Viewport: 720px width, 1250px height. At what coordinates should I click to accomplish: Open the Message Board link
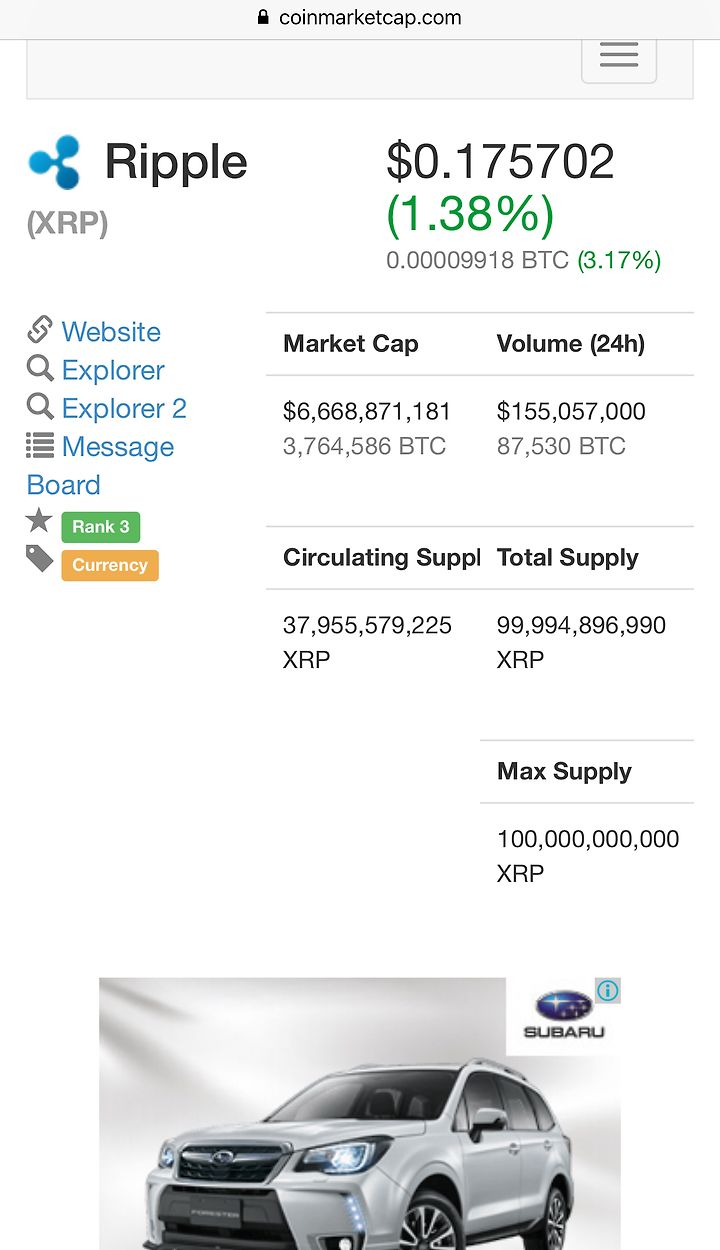click(x=100, y=465)
